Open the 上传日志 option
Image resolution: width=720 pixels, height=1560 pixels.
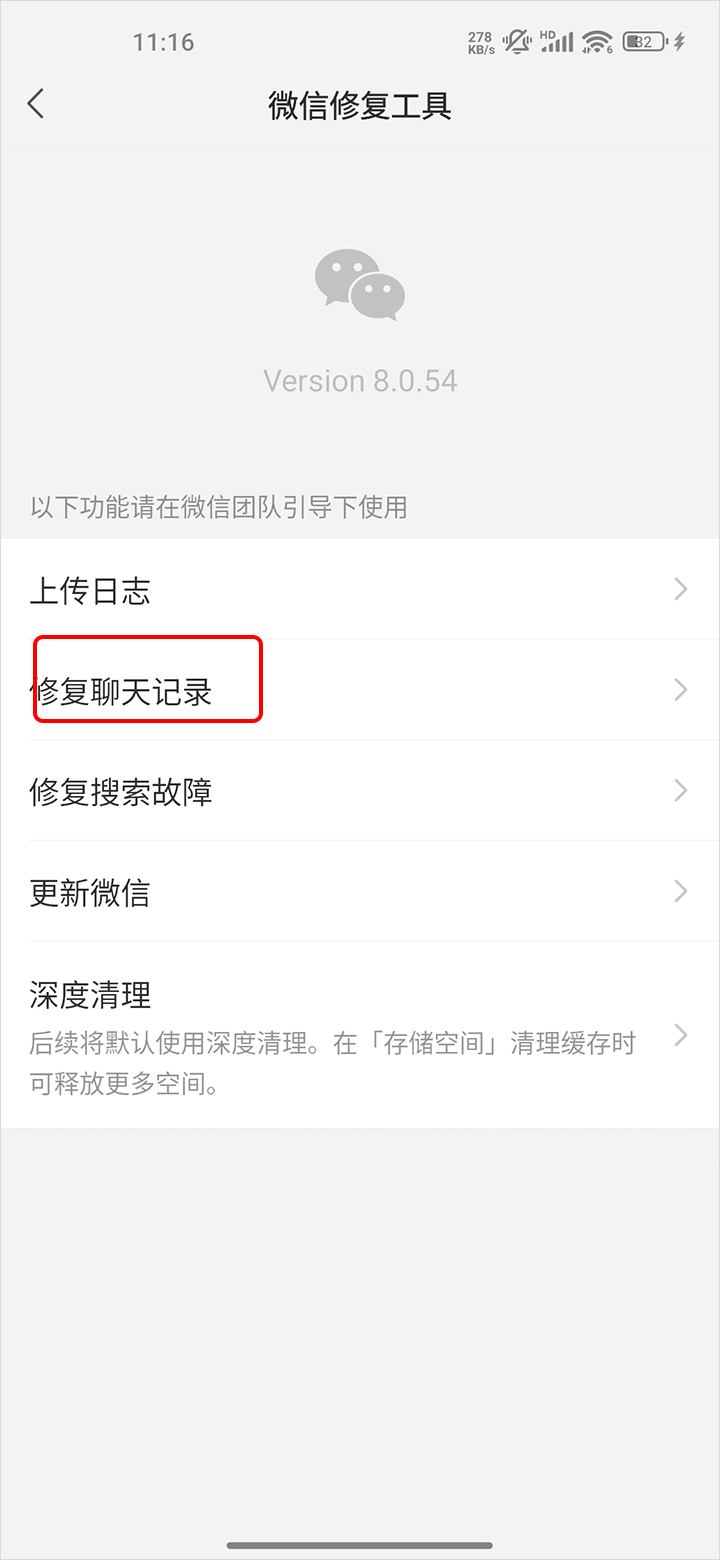360,590
